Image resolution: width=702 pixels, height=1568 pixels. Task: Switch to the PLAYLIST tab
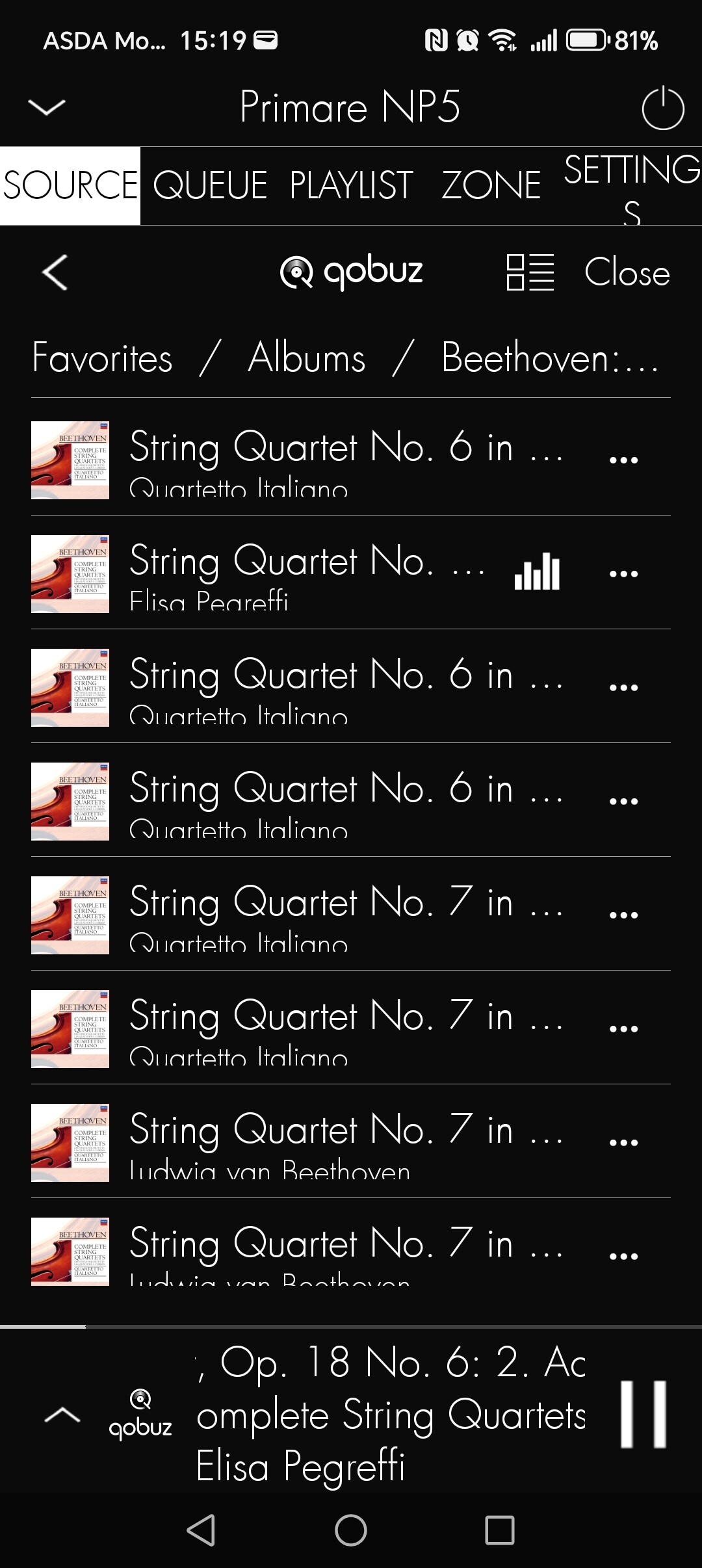coord(351,185)
